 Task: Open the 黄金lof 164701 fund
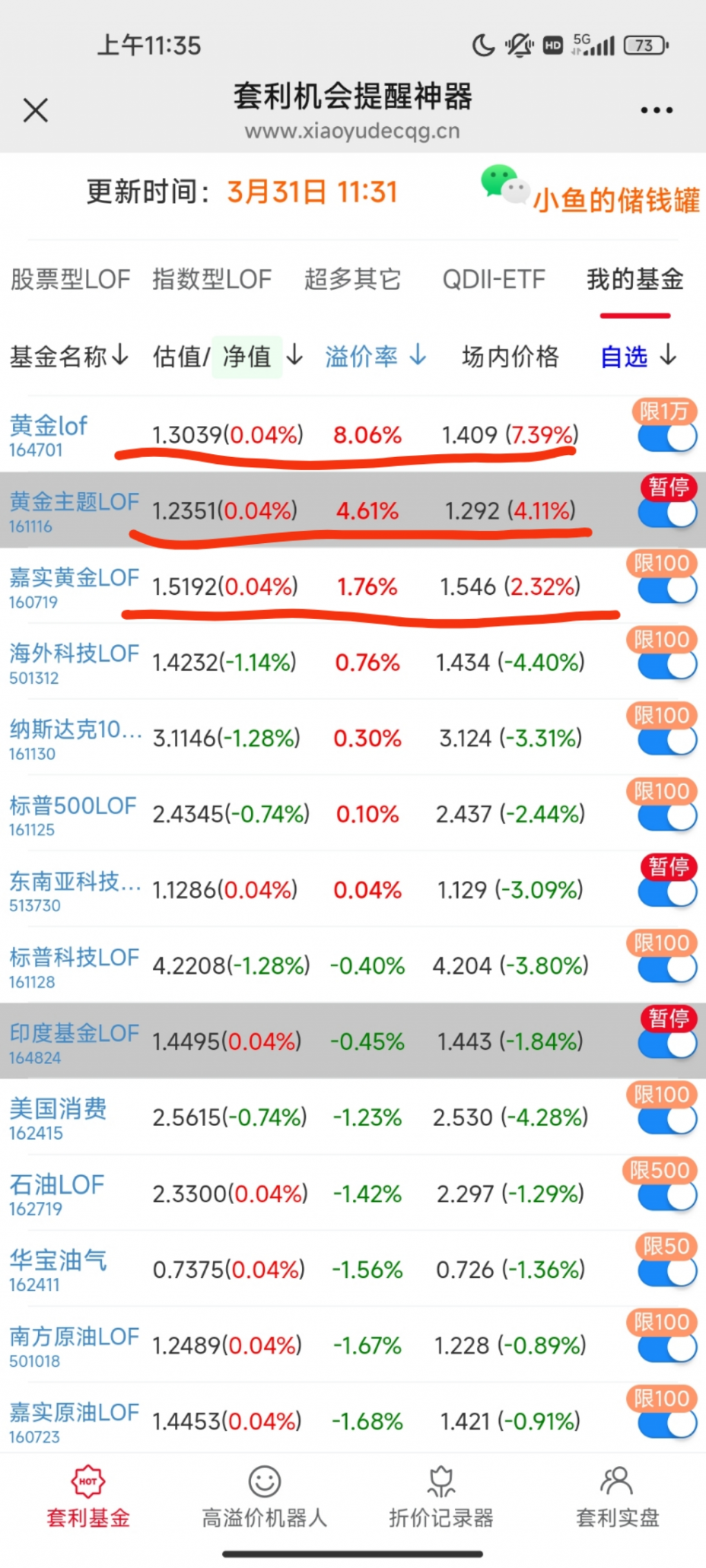point(48,435)
